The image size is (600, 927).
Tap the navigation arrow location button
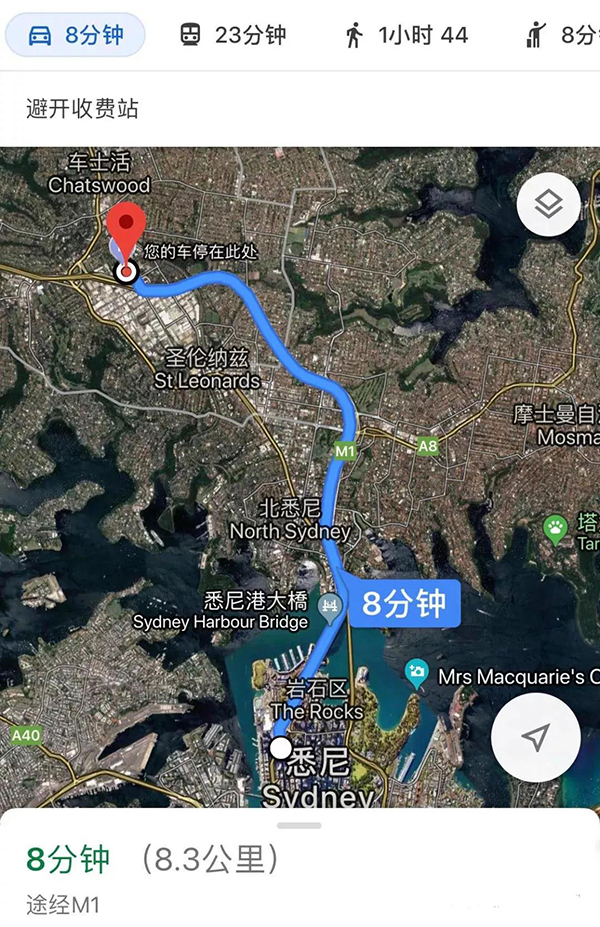tap(536, 738)
